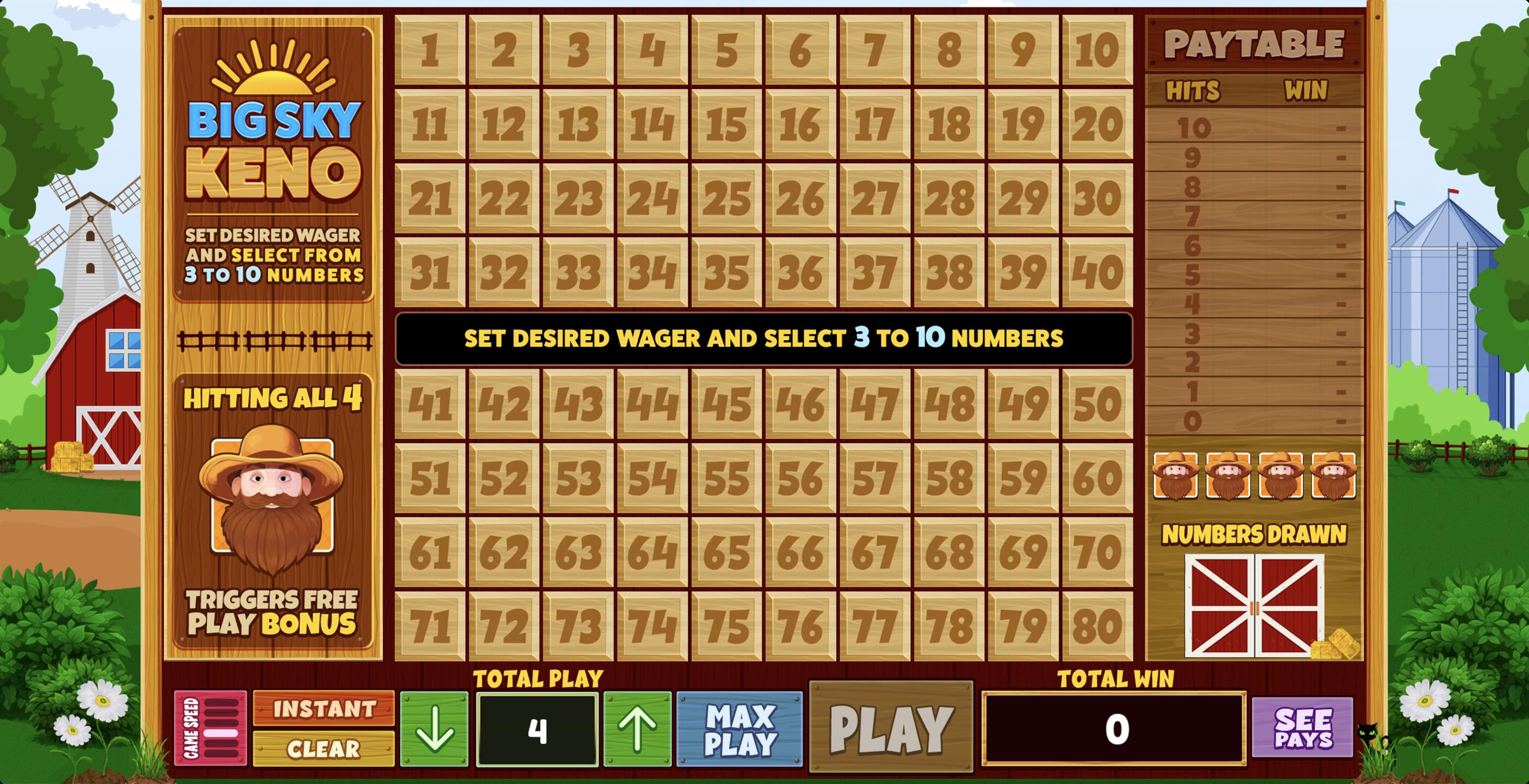Open SEE PAYS paytable
The width and height of the screenshot is (1529, 784).
tap(1302, 728)
